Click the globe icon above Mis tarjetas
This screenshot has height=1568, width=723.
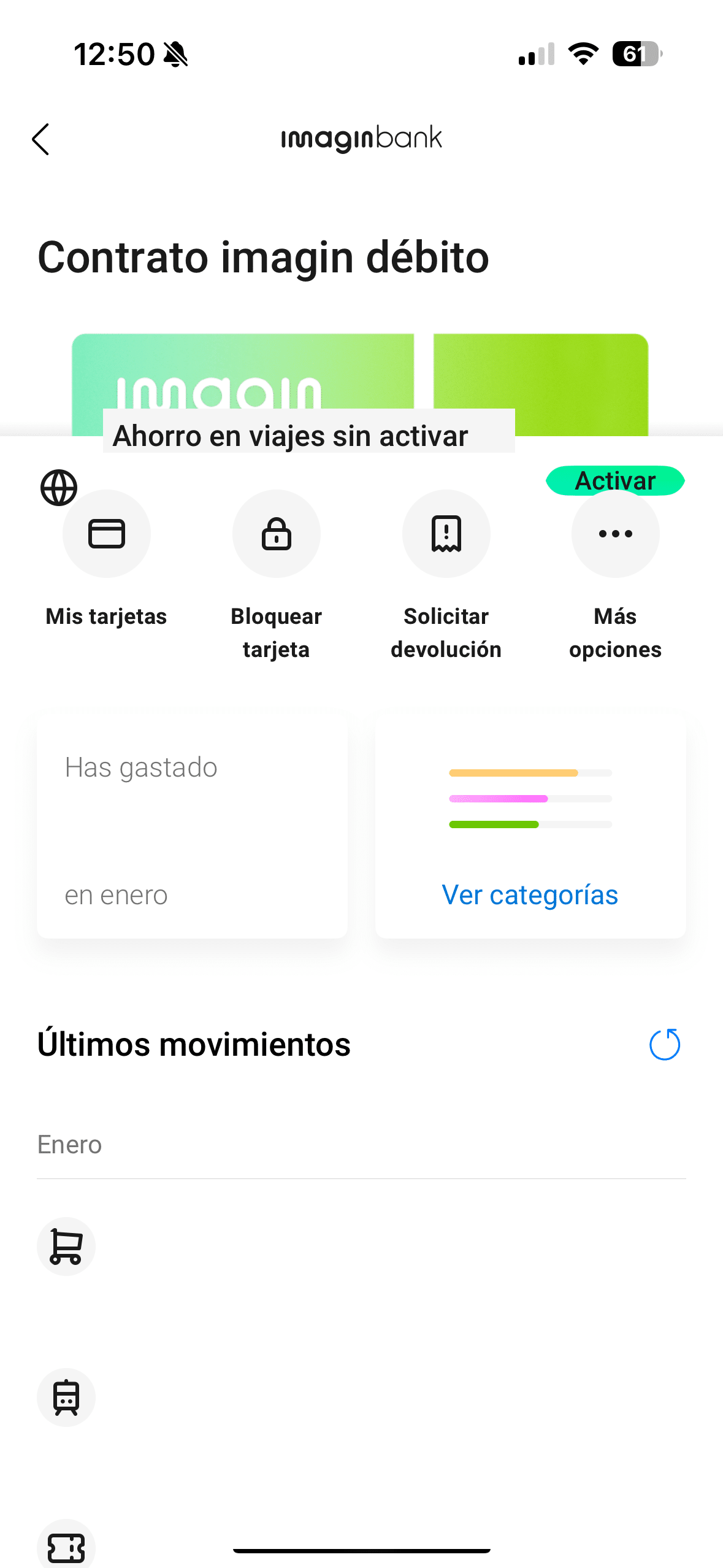coord(59,488)
